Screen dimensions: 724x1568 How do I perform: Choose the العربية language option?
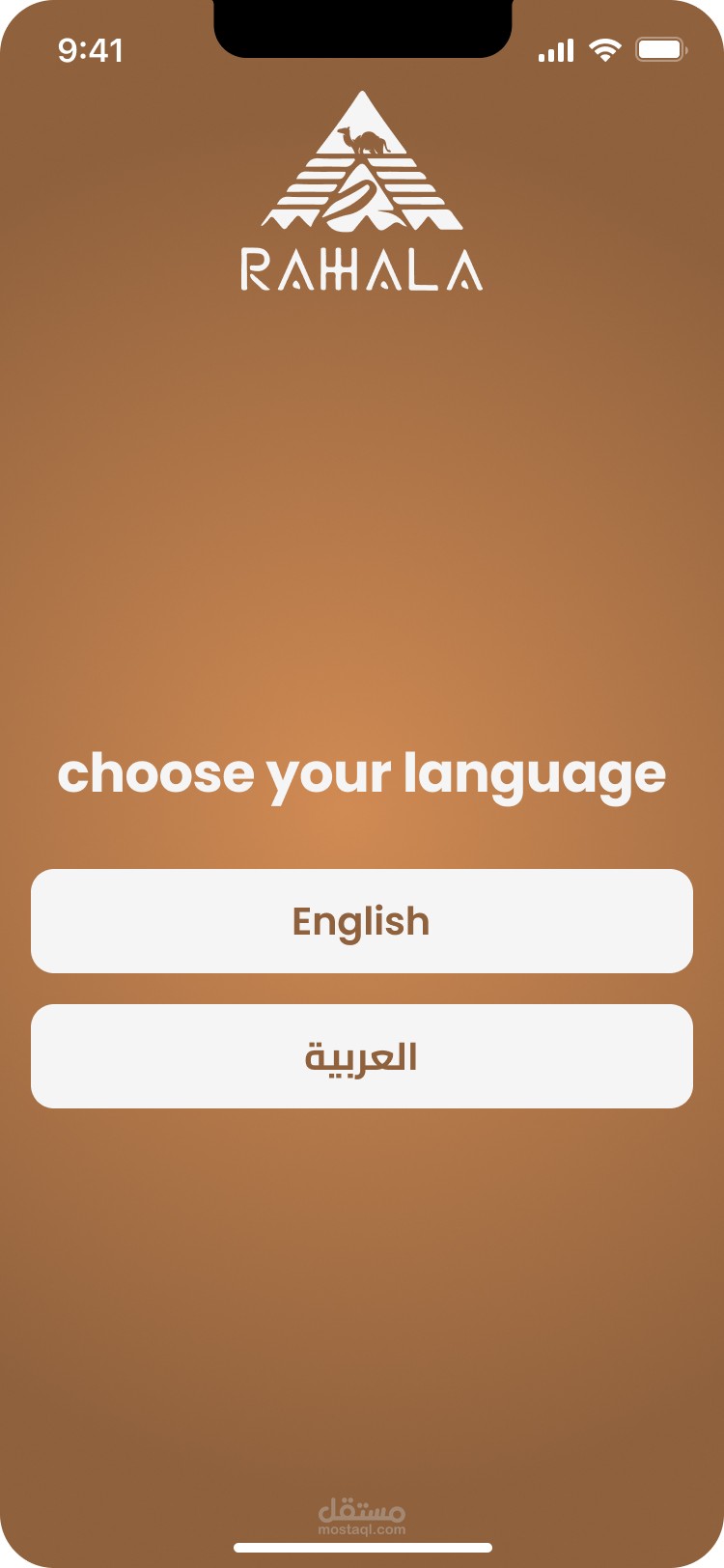[x=362, y=1056]
